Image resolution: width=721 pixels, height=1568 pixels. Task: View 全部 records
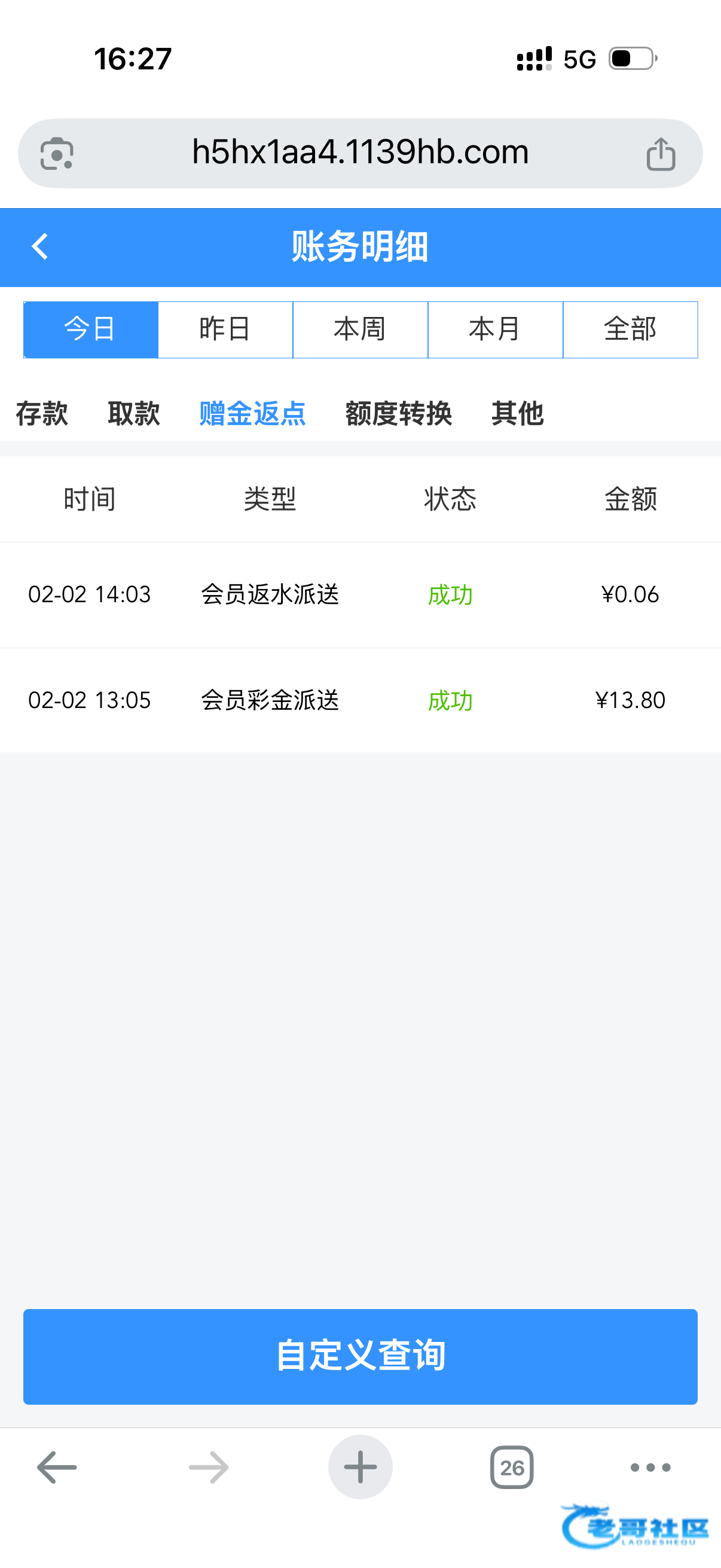pyautogui.click(x=630, y=330)
